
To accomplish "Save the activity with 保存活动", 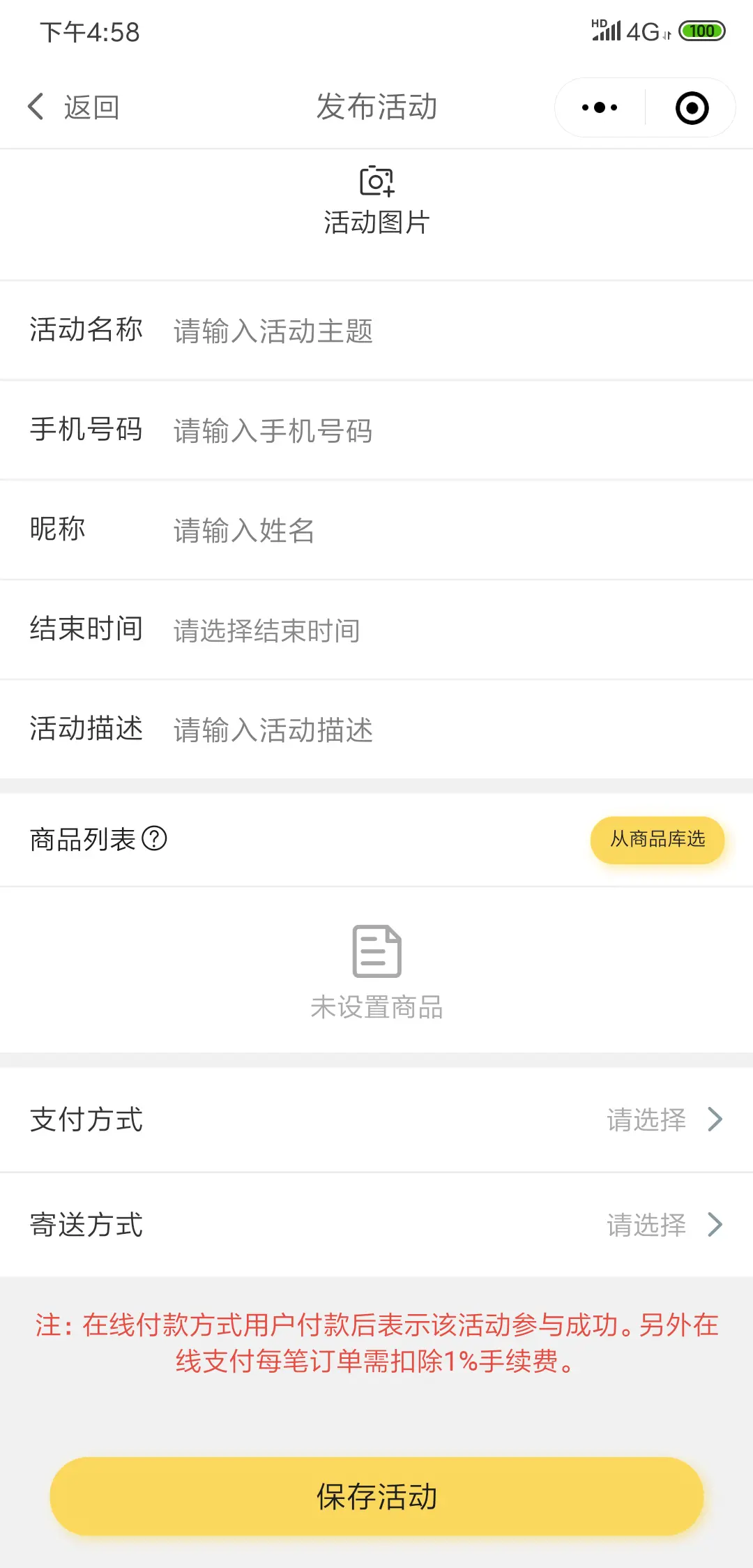I will [x=376, y=1496].
